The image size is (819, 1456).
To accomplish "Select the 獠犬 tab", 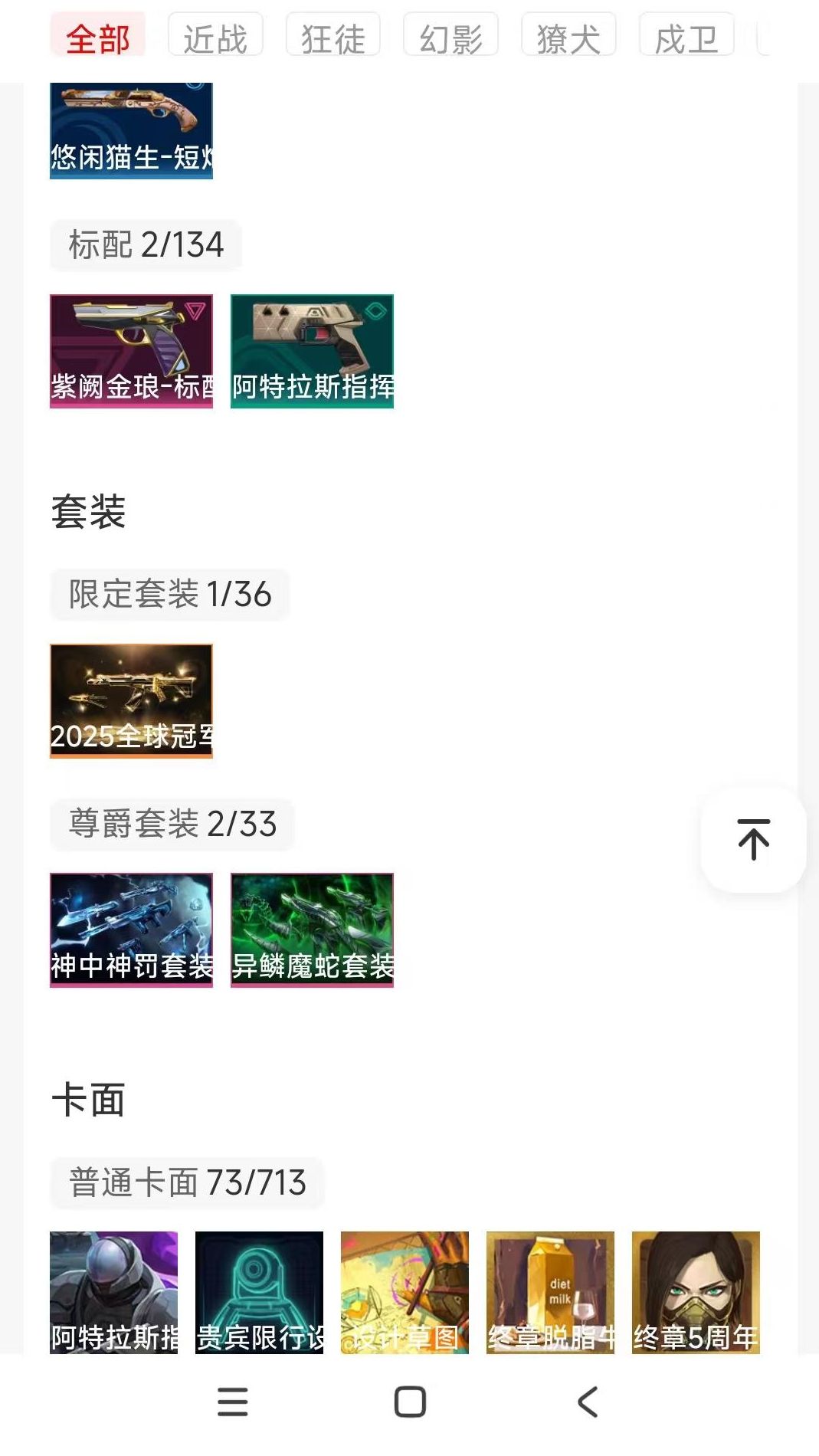I will click(x=568, y=36).
